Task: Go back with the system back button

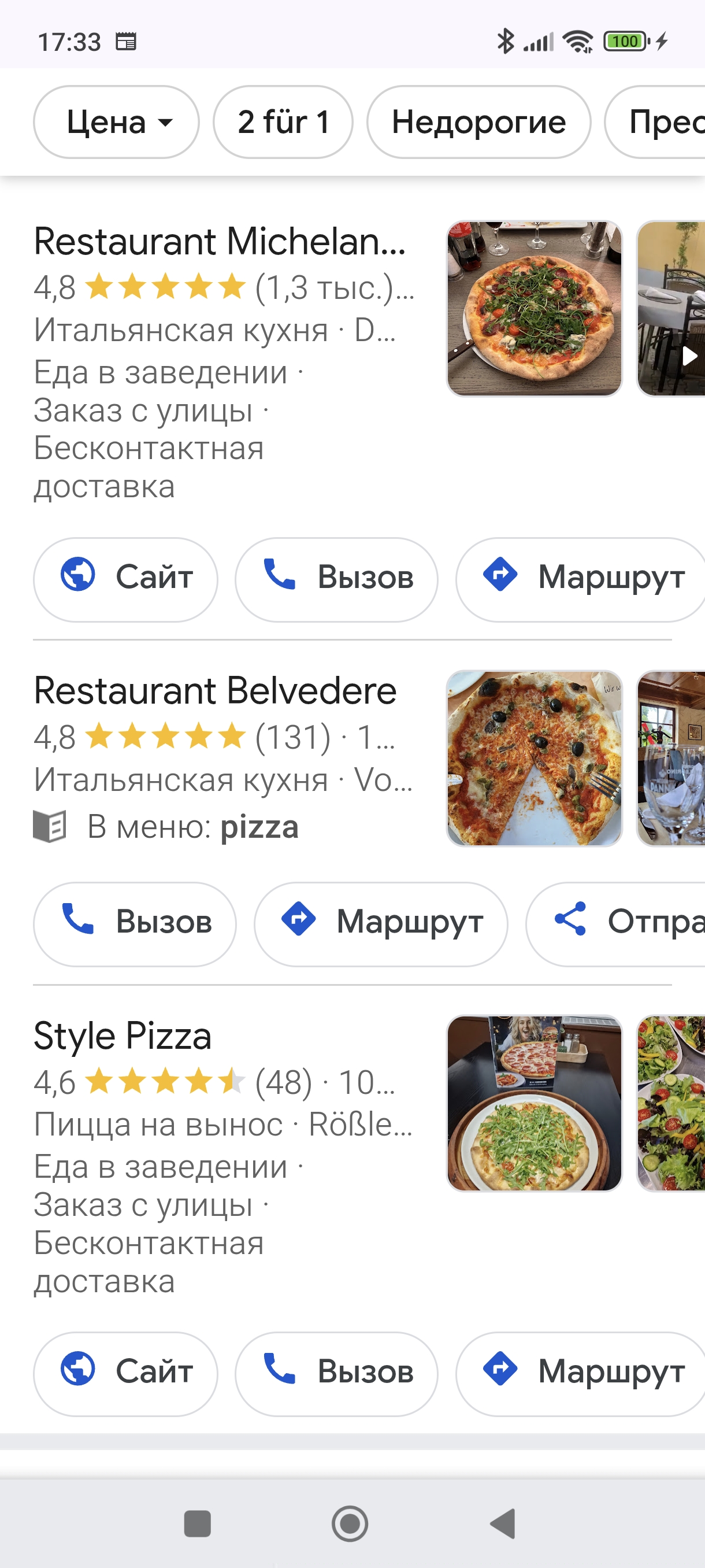Action: (503, 1524)
